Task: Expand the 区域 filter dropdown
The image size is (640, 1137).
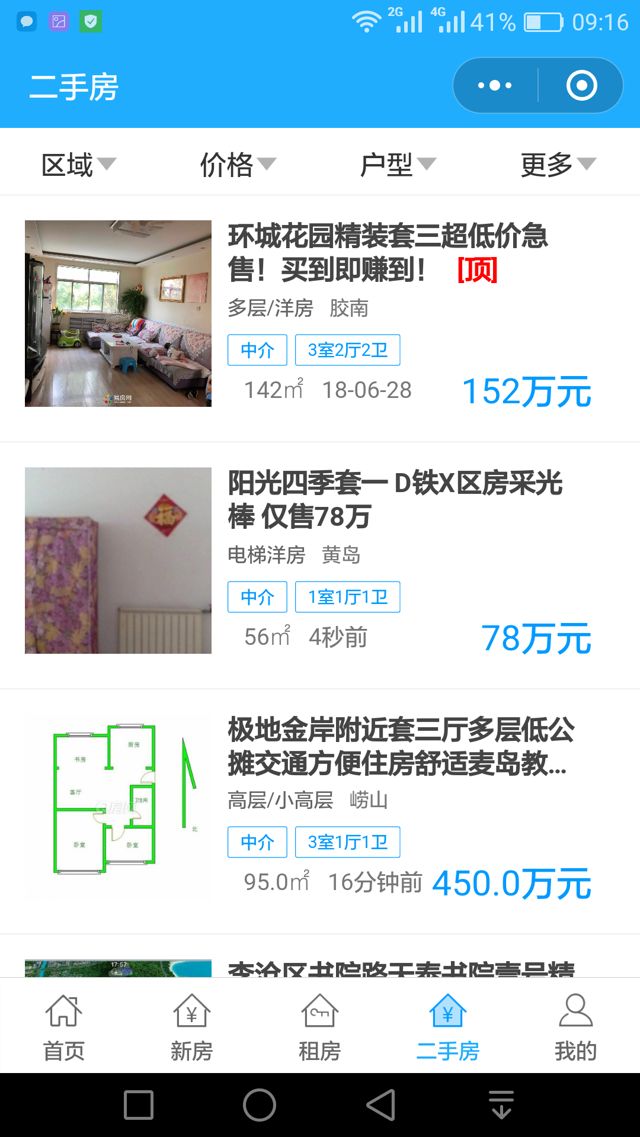Action: (78, 165)
